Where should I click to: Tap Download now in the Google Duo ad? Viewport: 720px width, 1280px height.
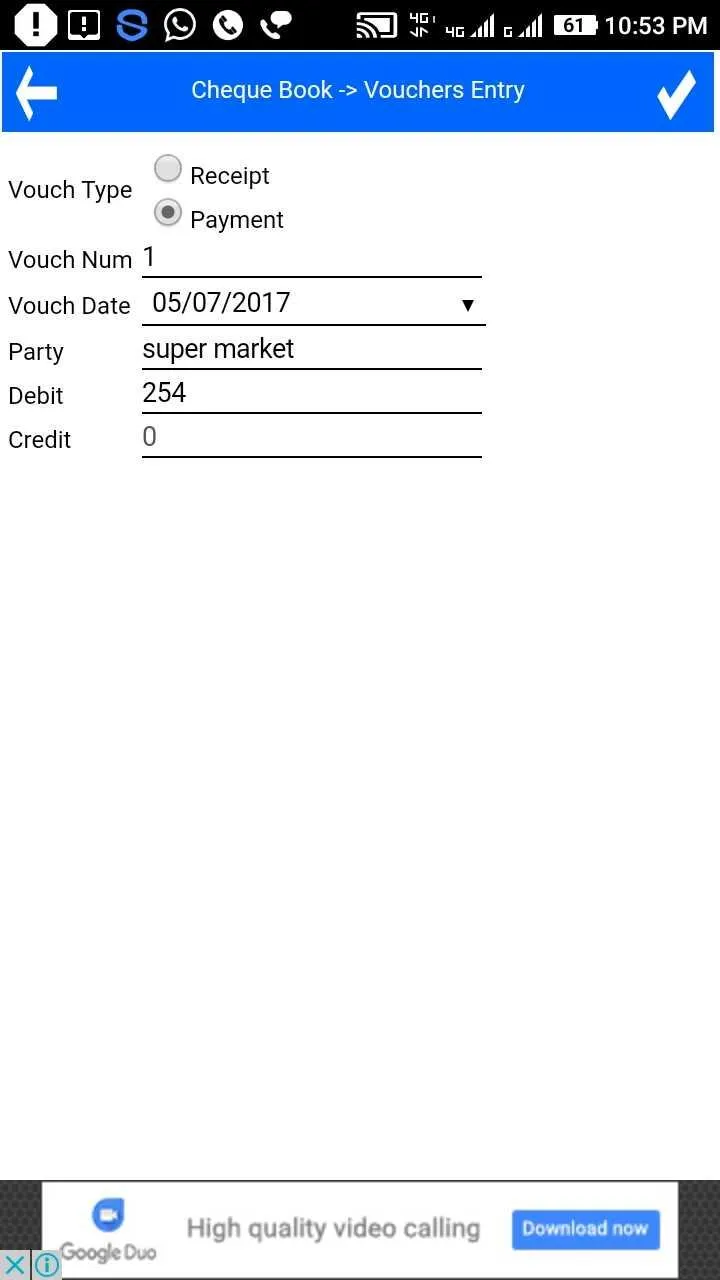[585, 1229]
